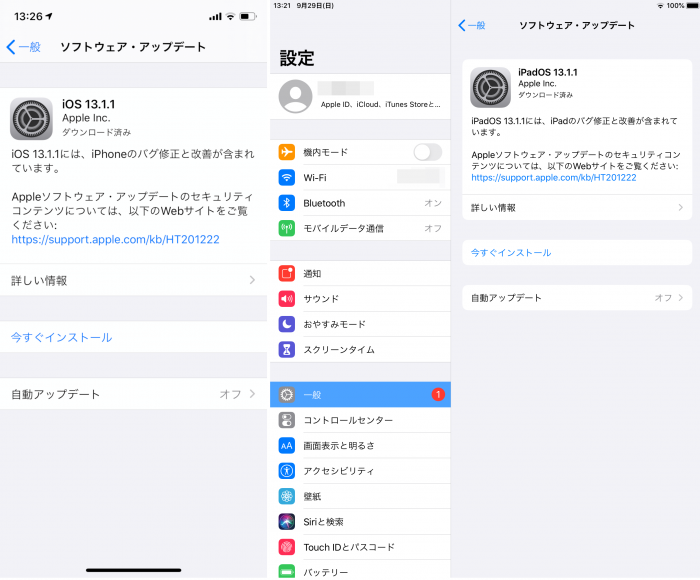
Task: Tap 今すぐインストール for iPadOS 13.1.1
Action: (x=511, y=253)
